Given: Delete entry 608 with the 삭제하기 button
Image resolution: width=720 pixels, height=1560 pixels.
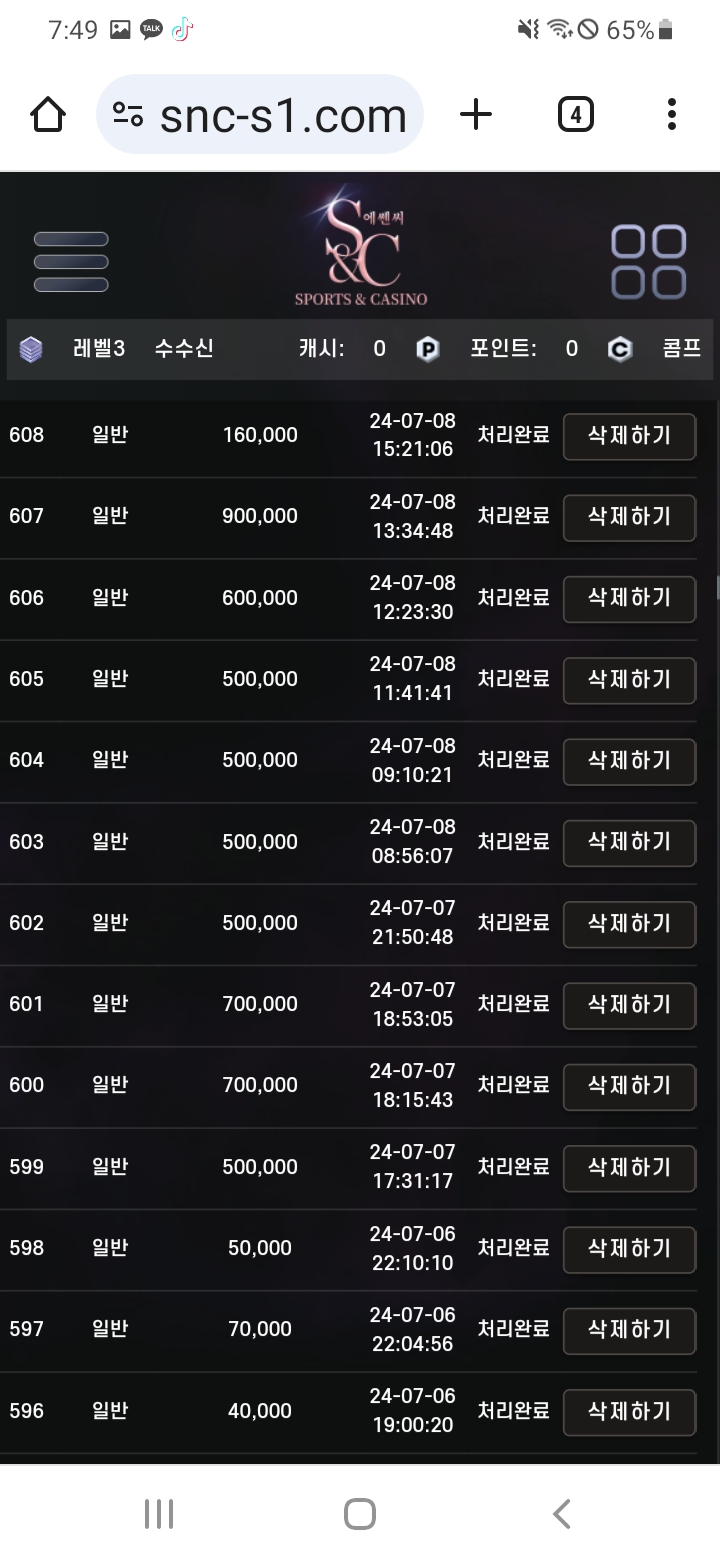Looking at the screenshot, I should pos(629,436).
